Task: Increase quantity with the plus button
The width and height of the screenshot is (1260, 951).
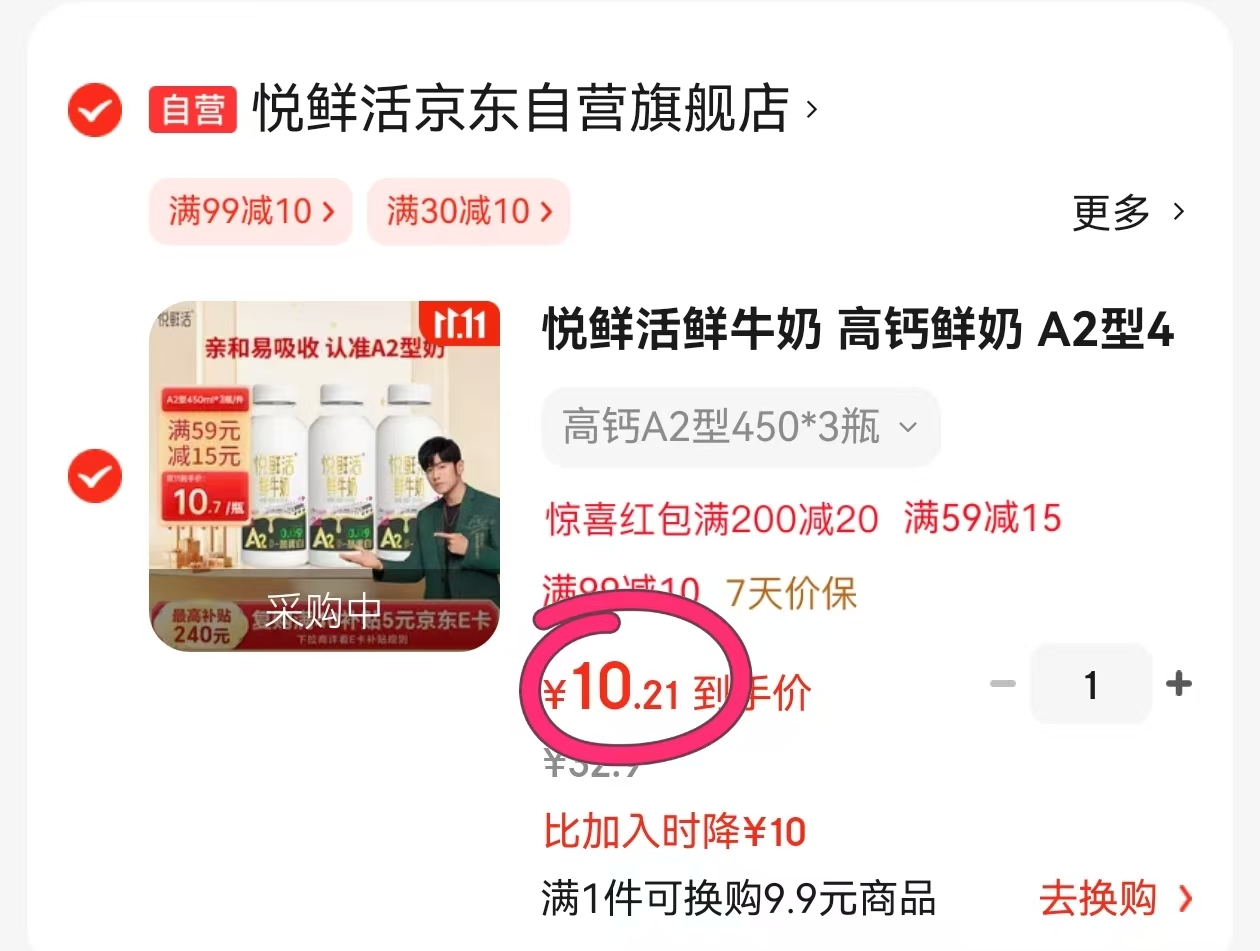Action: pyautogui.click(x=1179, y=684)
